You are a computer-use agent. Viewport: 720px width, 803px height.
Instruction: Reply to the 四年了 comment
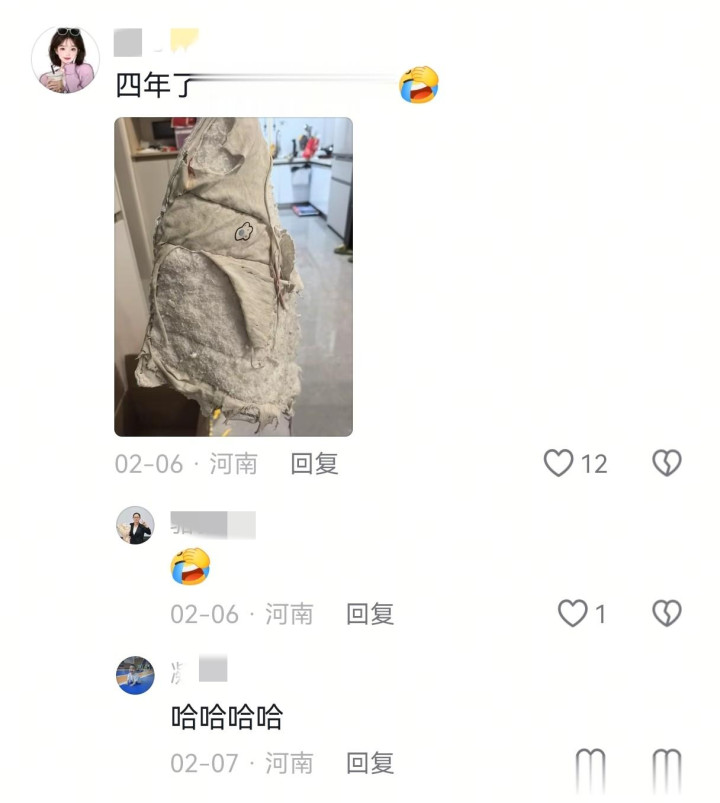[x=314, y=463]
